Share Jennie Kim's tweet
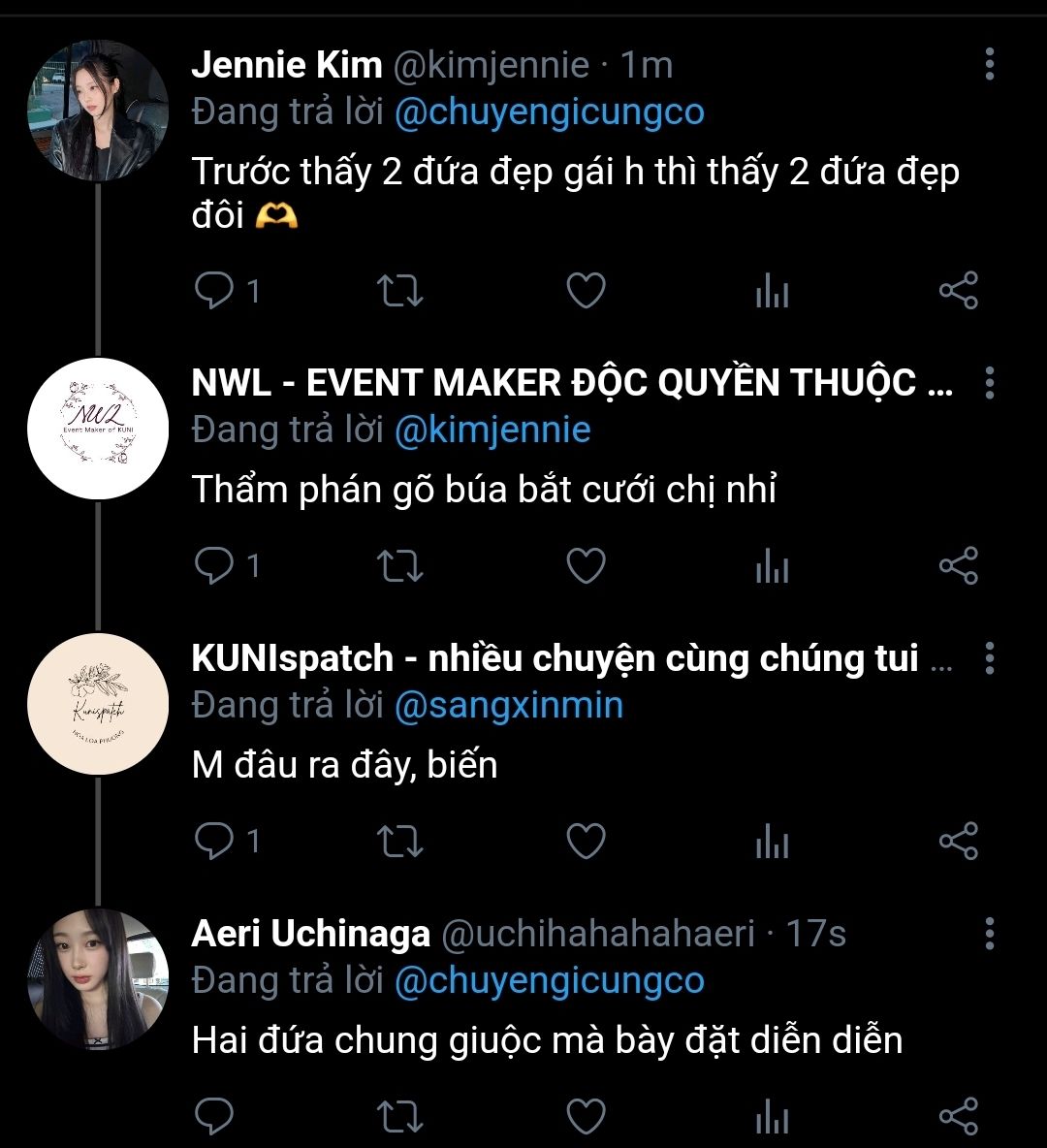 [x=959, y=290]
